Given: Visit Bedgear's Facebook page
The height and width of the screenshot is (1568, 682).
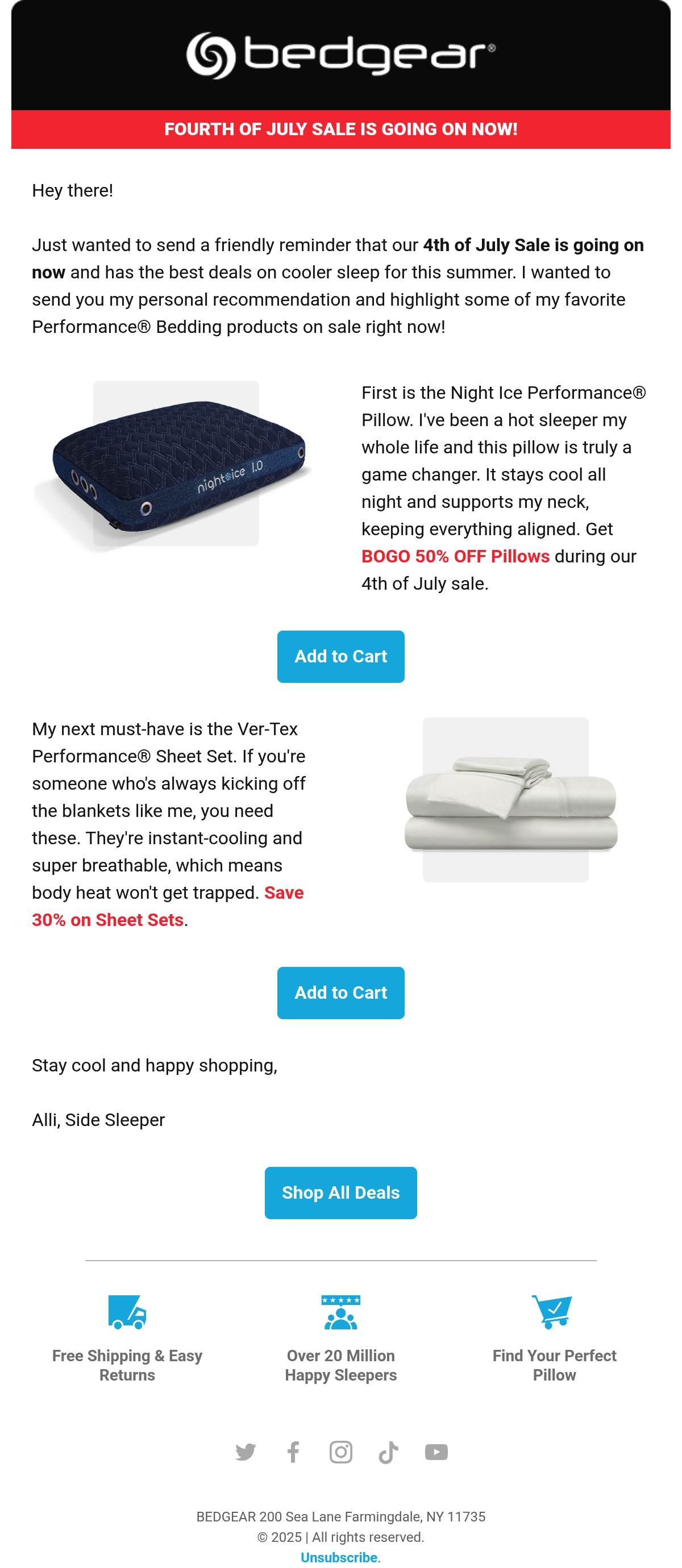Looking at the screenshot, I should click(293, 1452).
